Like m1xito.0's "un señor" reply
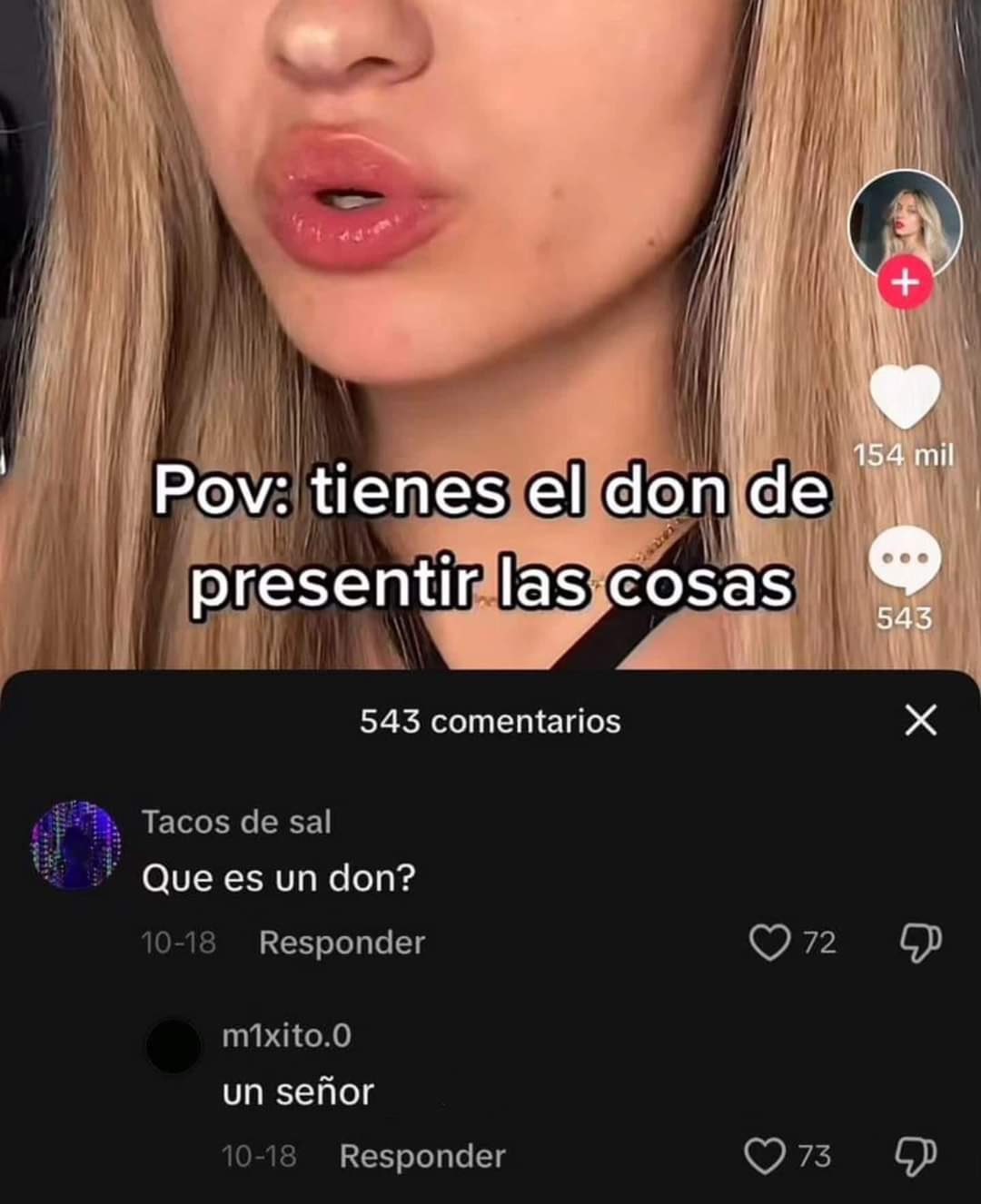This screenshot has width=981, height=1204. click(765, 1156)
